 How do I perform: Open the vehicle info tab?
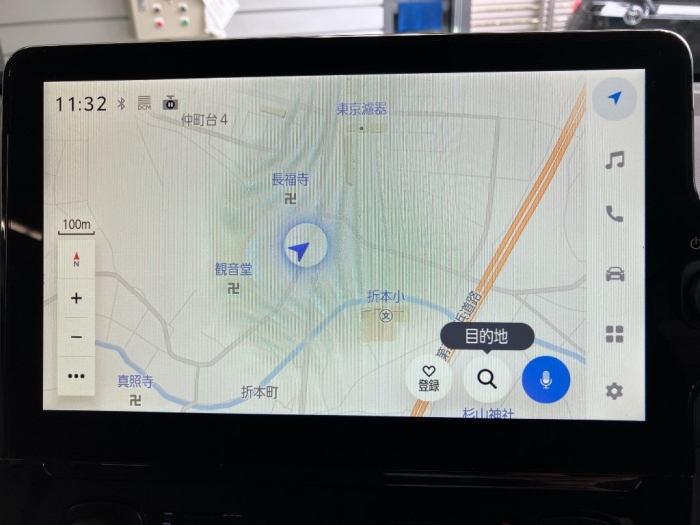click(x=615, y=274)
